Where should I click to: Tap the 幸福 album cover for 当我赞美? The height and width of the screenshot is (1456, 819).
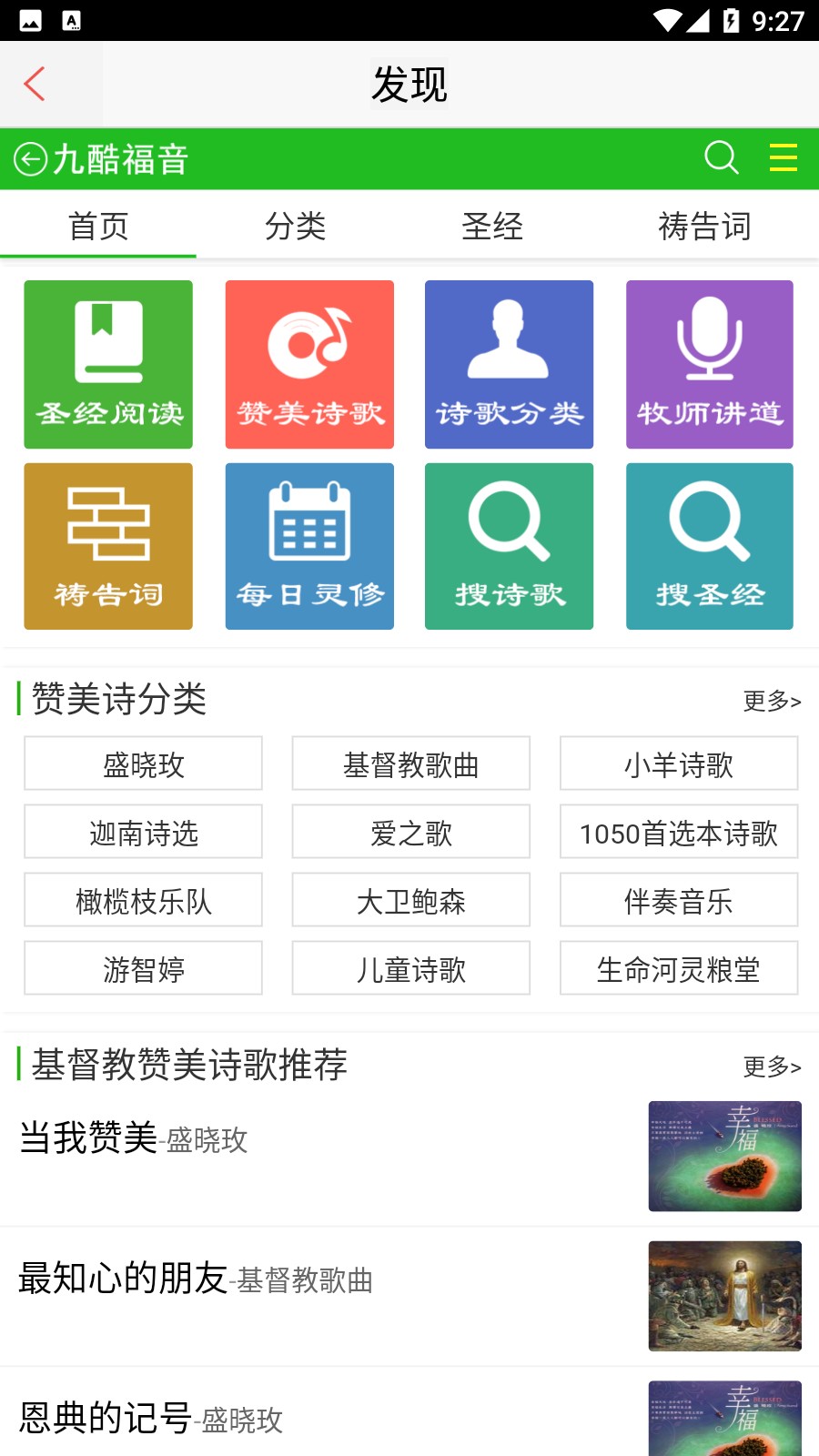pos(724,1156)
